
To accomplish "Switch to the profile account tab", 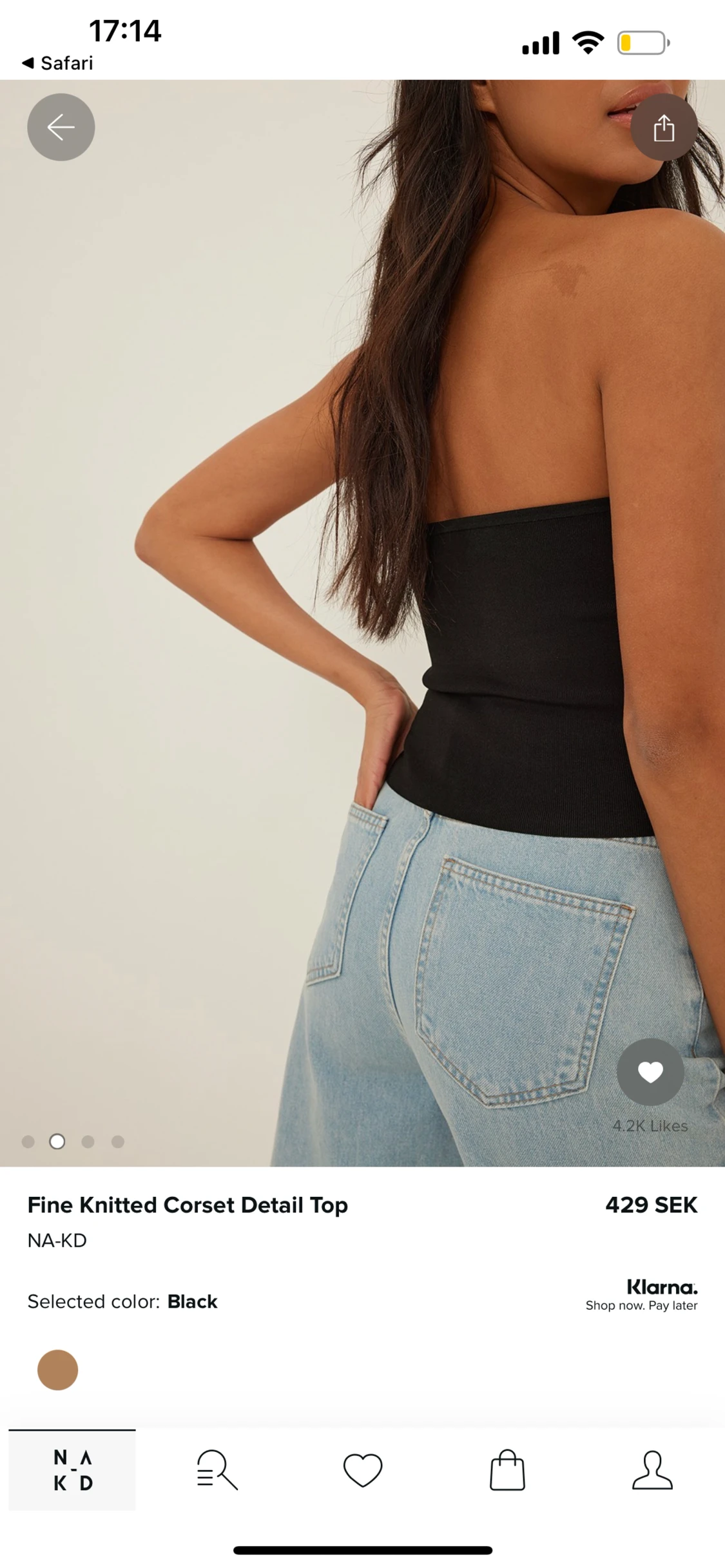I will click(x=652, y=1469).
